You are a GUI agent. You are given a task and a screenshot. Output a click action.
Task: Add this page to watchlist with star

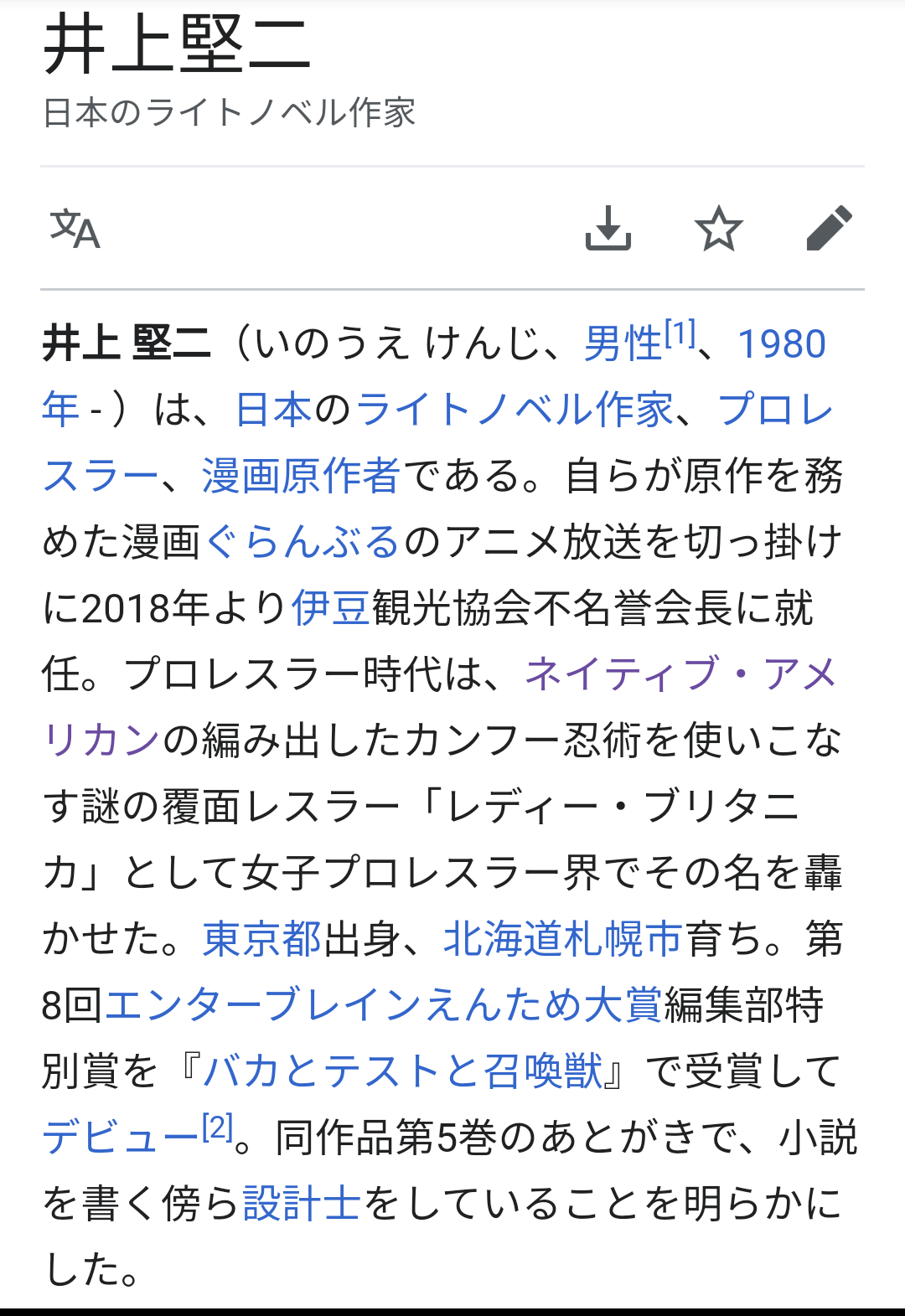pos(718,229)
